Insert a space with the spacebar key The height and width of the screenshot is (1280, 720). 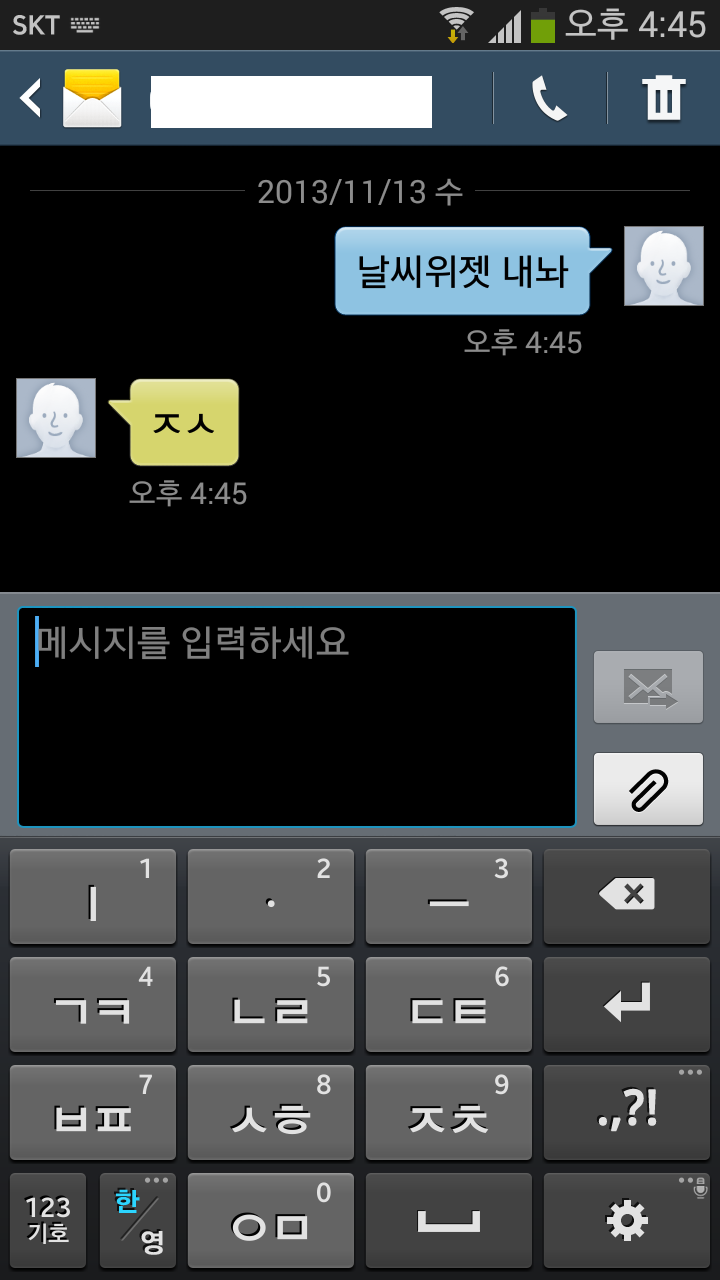448,1220
